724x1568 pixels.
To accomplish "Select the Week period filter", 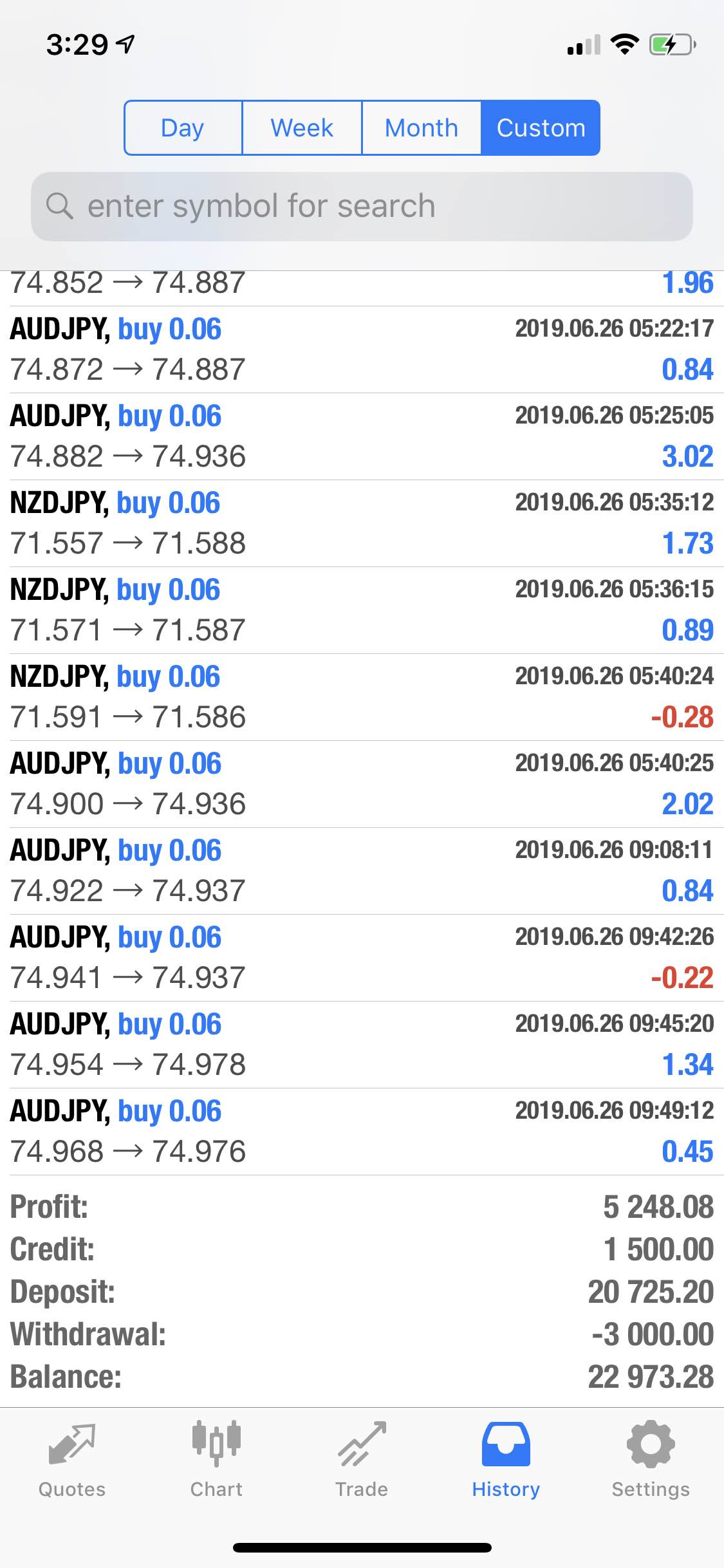I will point(302,127).
